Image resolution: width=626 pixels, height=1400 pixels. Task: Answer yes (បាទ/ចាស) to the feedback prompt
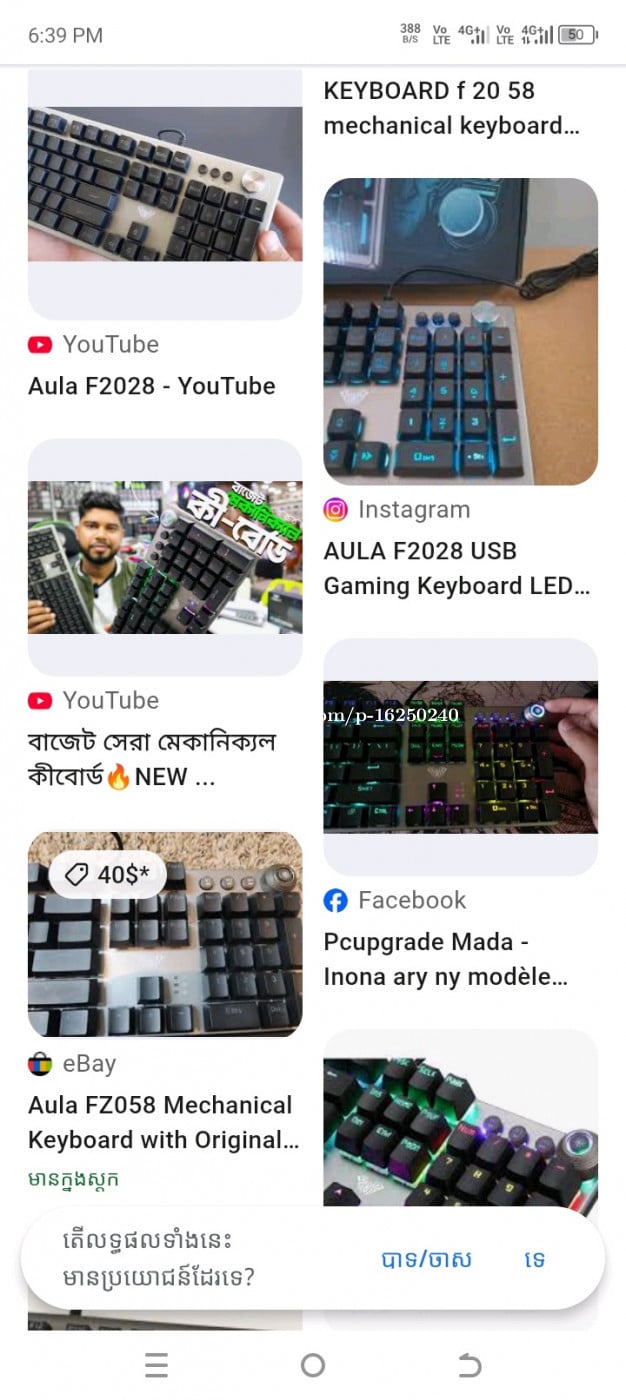(426, 1259)
